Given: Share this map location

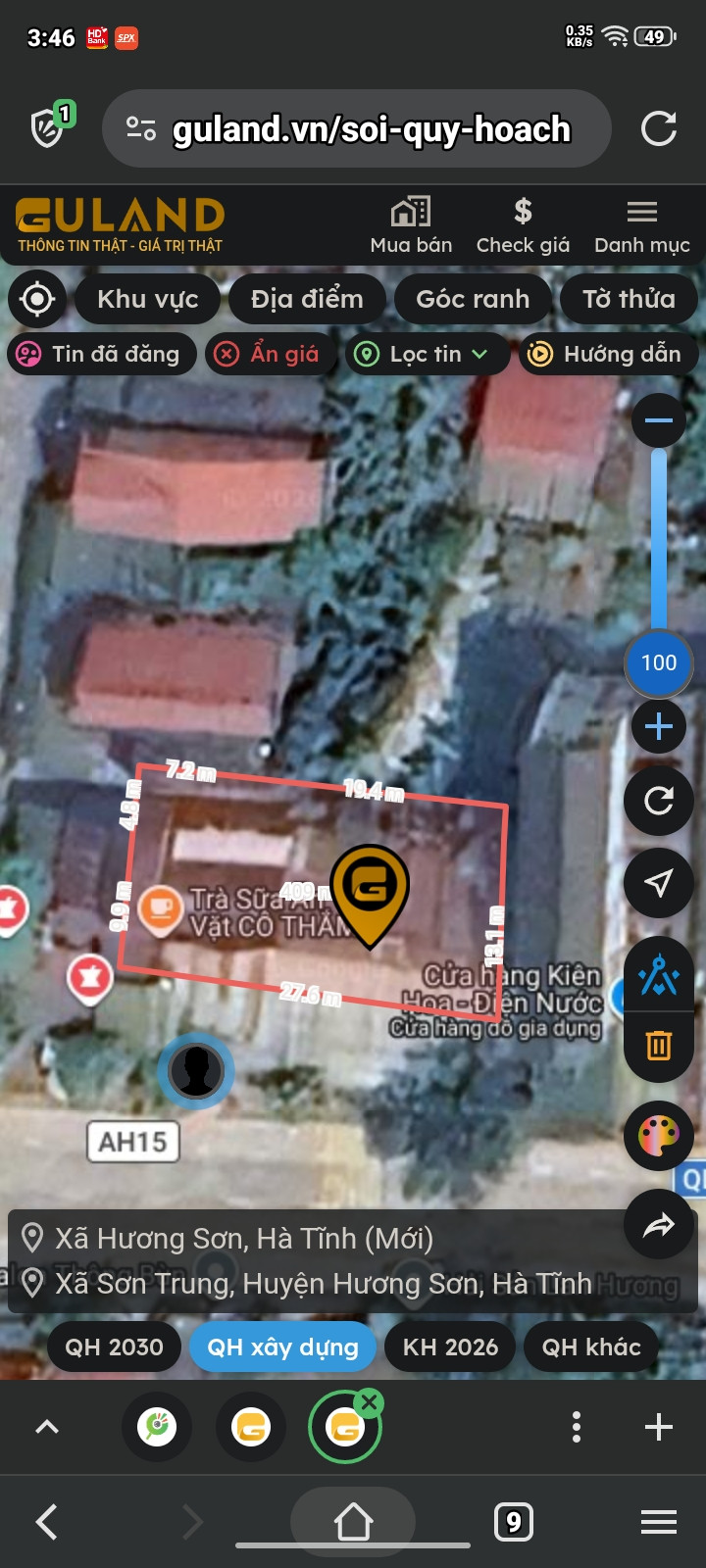Looking at the screenshot, I should [x=659, y=1224].
